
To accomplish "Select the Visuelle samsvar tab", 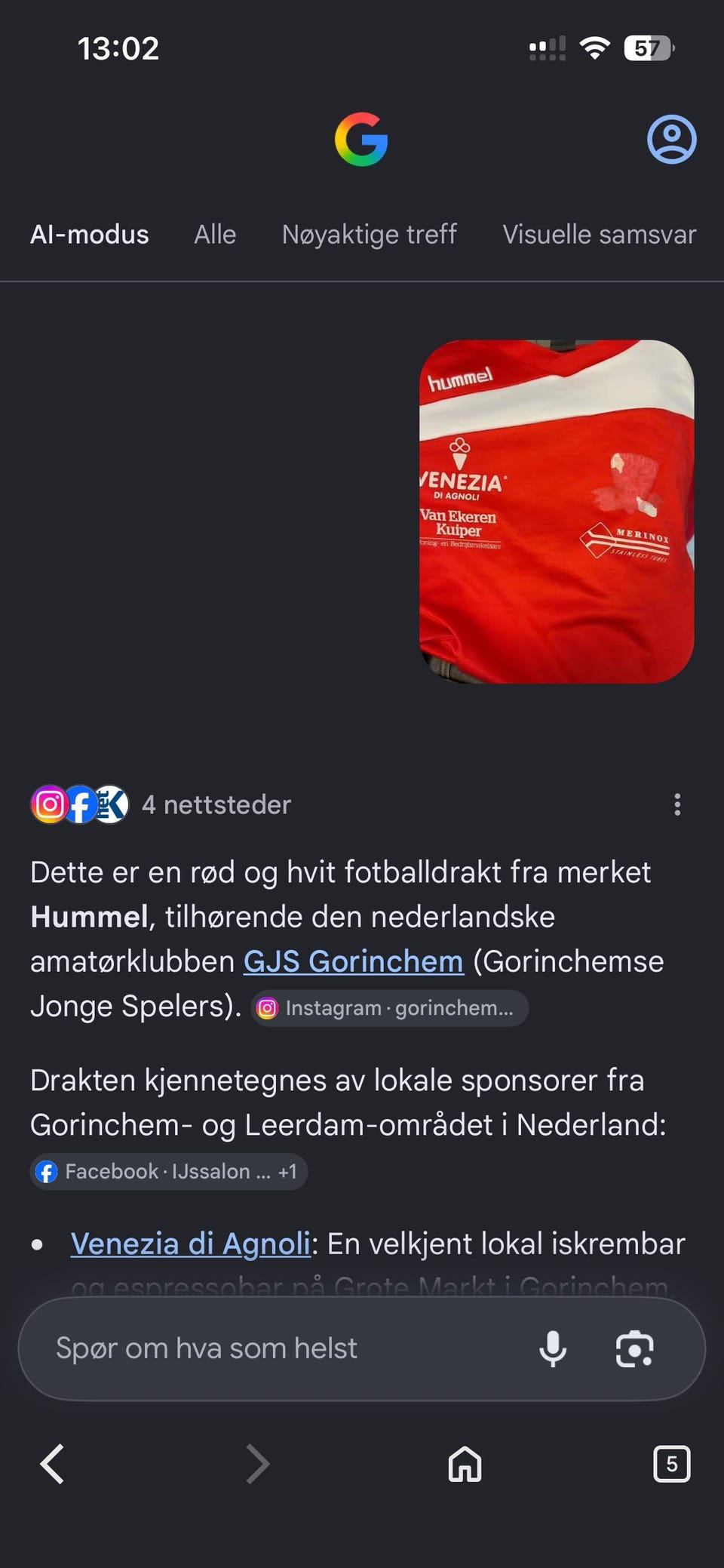I will (599, 235).
